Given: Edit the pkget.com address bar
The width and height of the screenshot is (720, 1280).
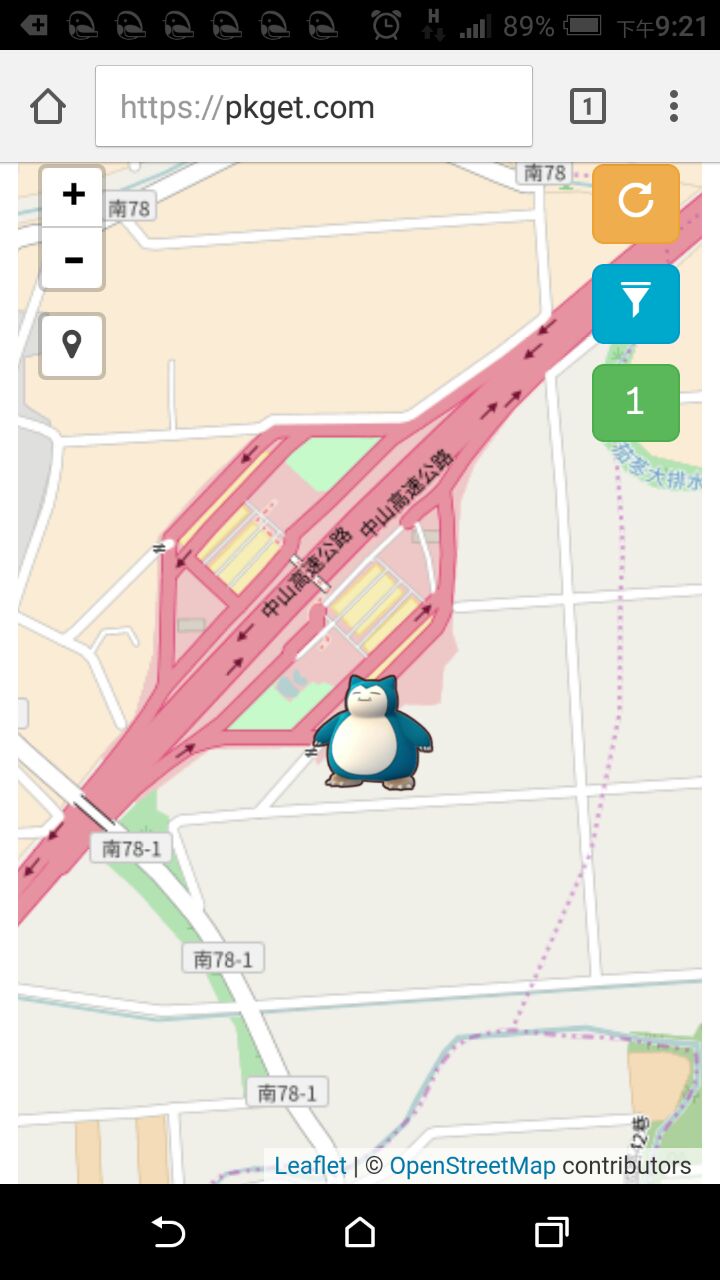Looking at the screenshot, I should pos(313,106).
